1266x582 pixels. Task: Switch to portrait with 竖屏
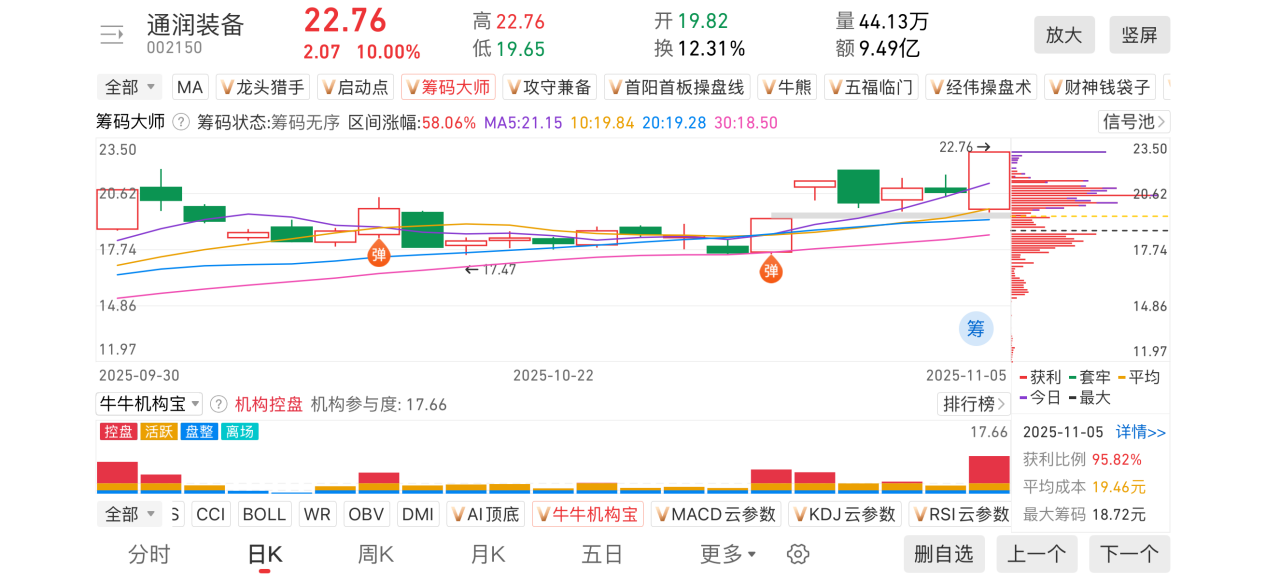1139,35
